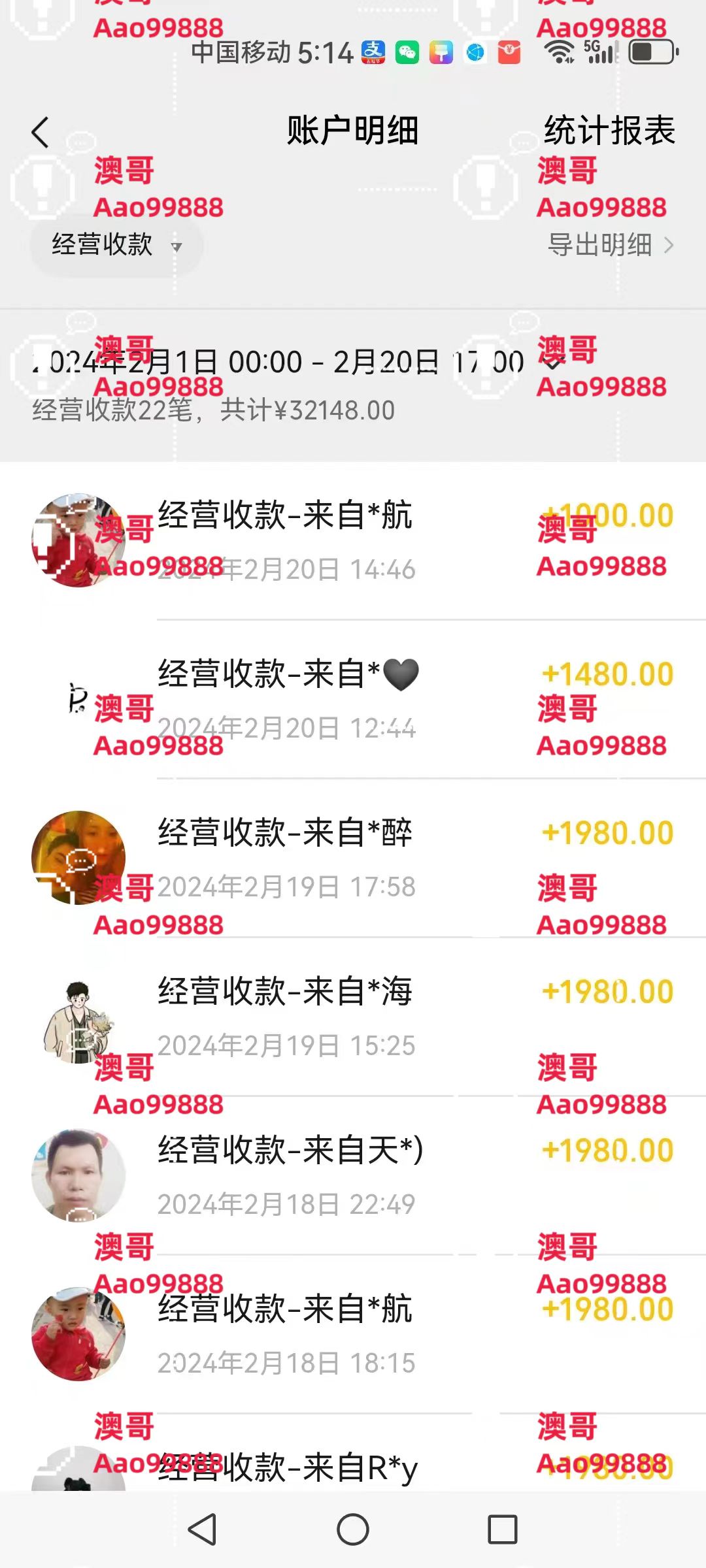Tap 导出明细 to export details

coord(610,246)
